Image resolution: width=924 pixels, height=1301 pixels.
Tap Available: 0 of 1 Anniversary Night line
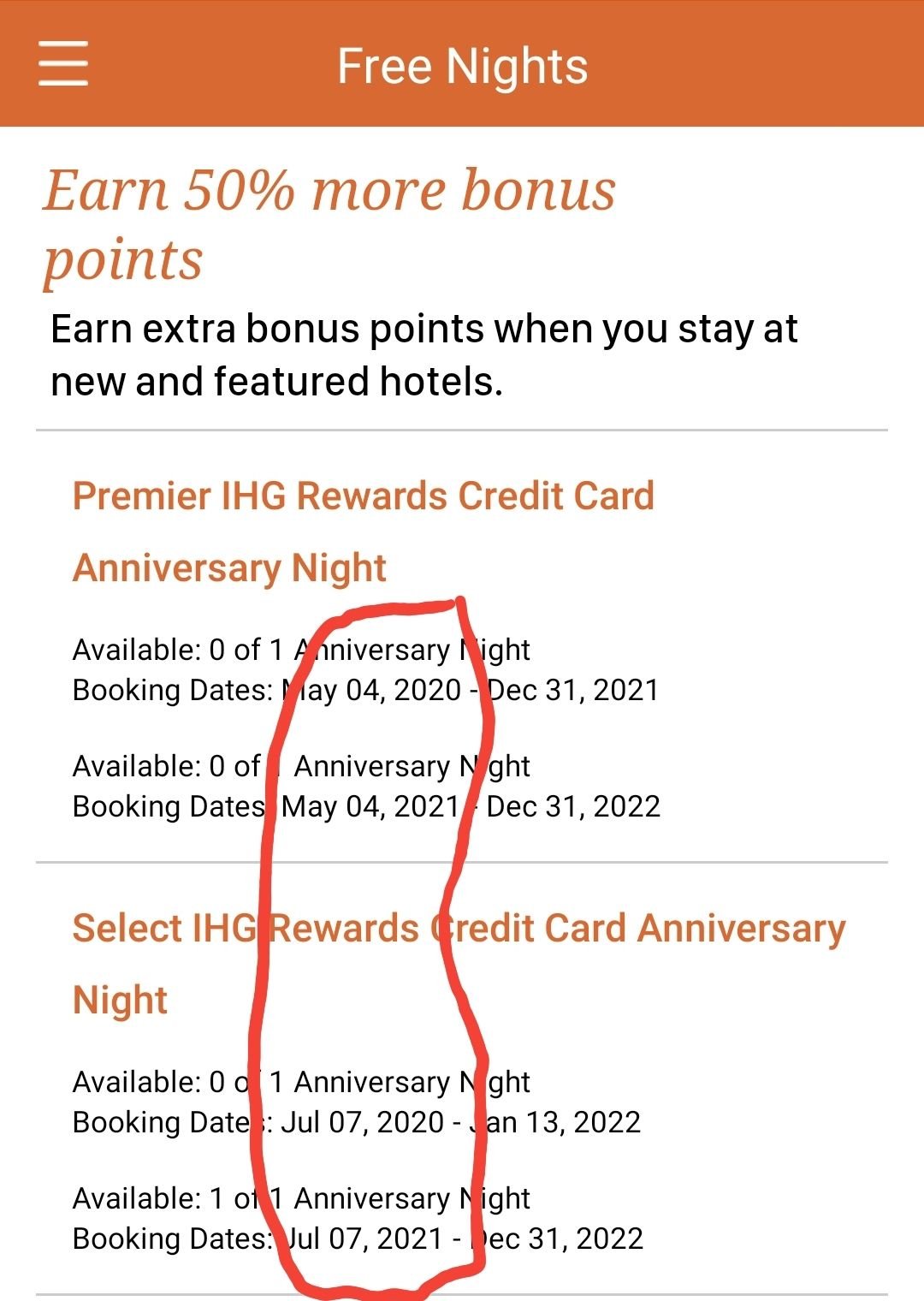click(299, 649)
